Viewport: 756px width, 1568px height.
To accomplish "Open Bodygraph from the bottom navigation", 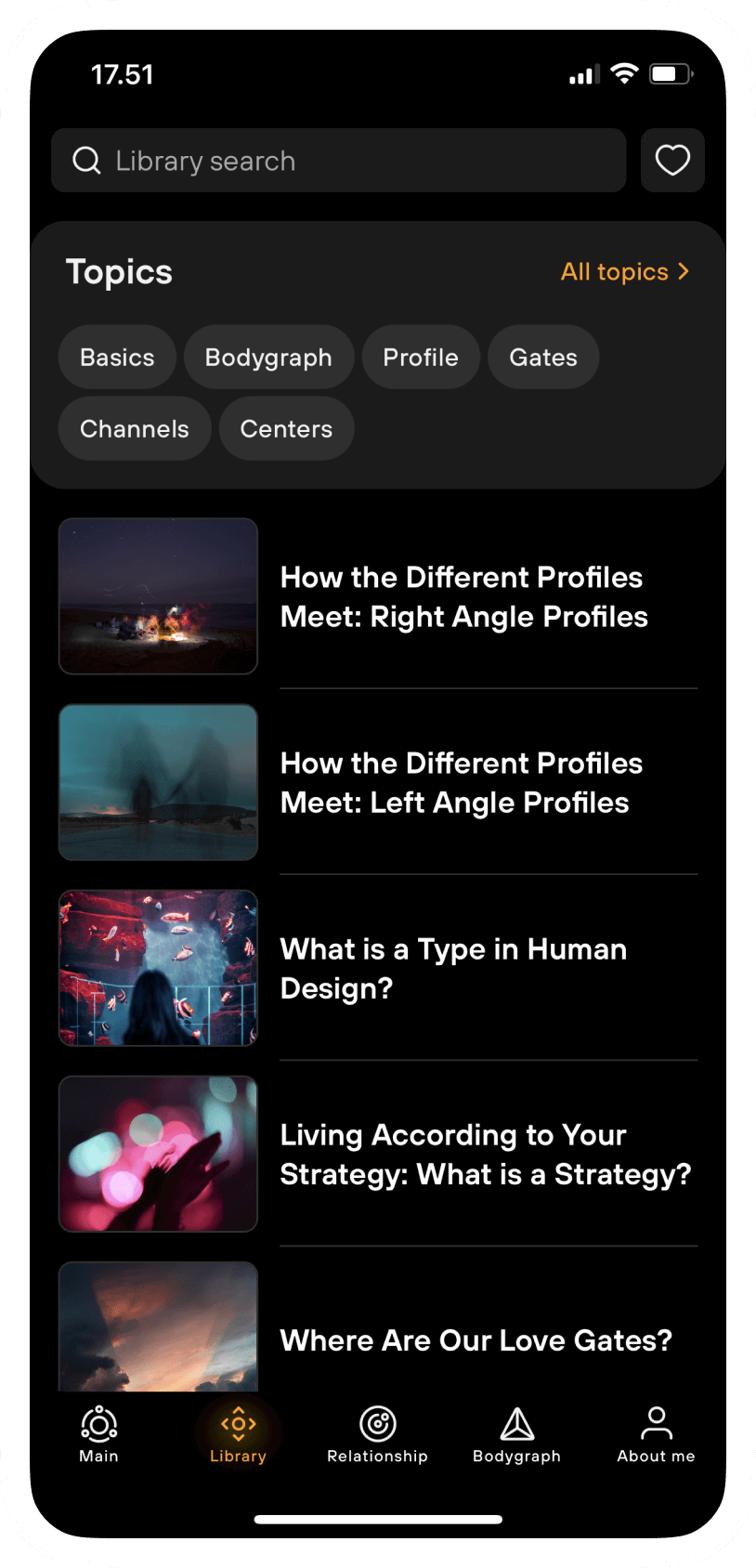I will [x=516, y=1422].
